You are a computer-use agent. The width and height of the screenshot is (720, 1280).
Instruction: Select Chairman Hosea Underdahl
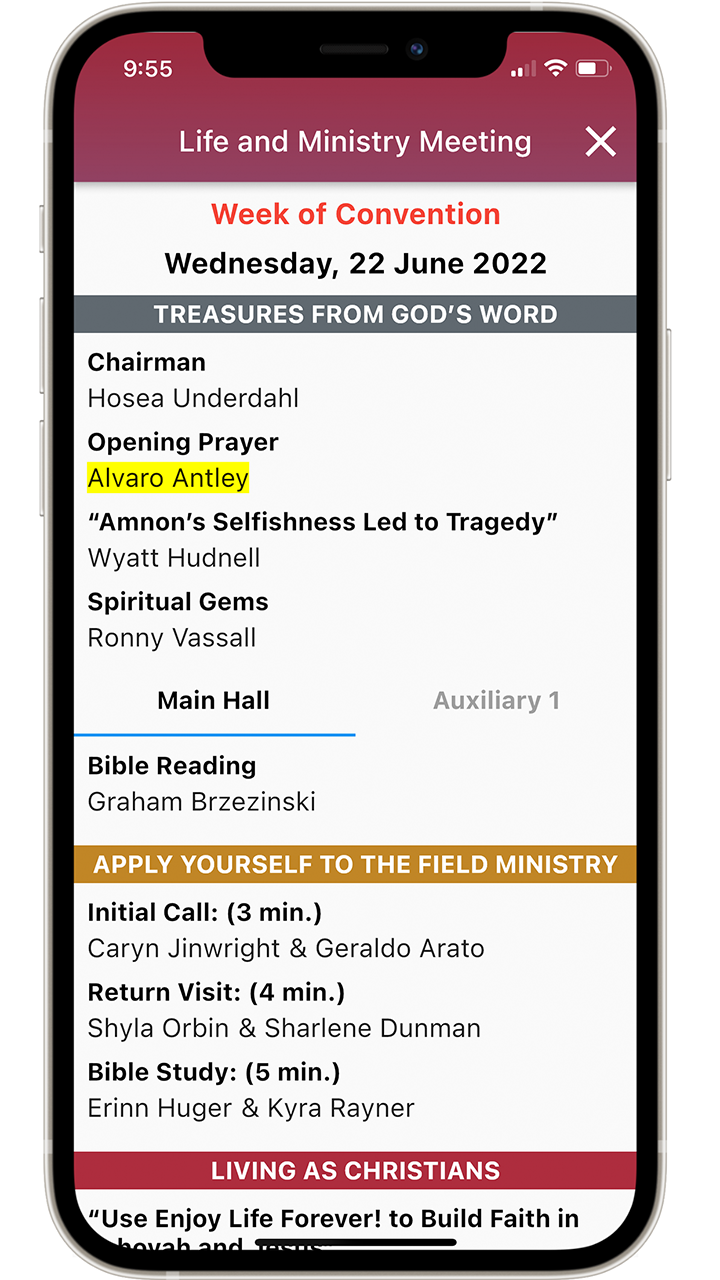pos(193,398)
